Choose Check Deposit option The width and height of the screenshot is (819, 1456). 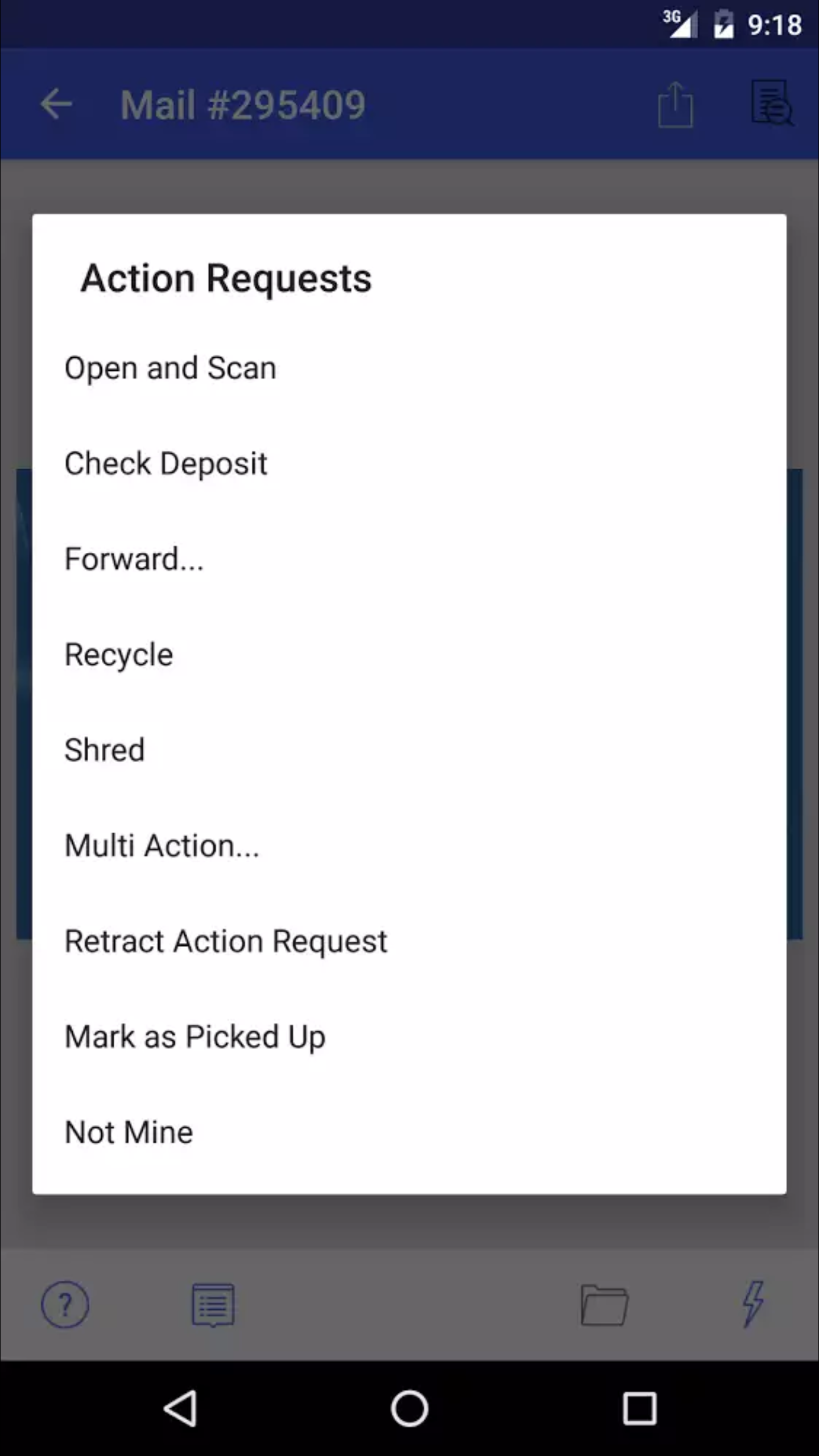pyautogui.click(x=166, y=464)
